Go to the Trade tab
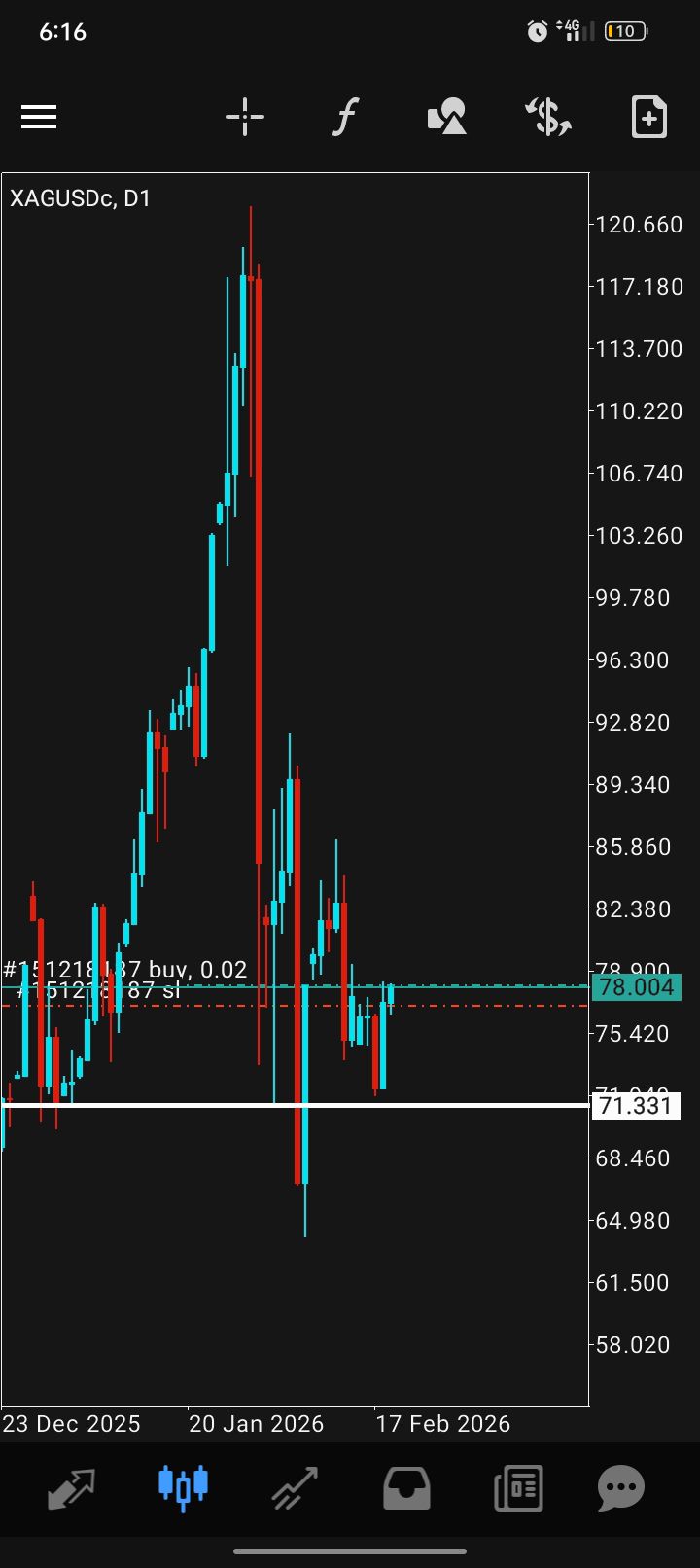700x1568 pixels. tap(295, 1487)
